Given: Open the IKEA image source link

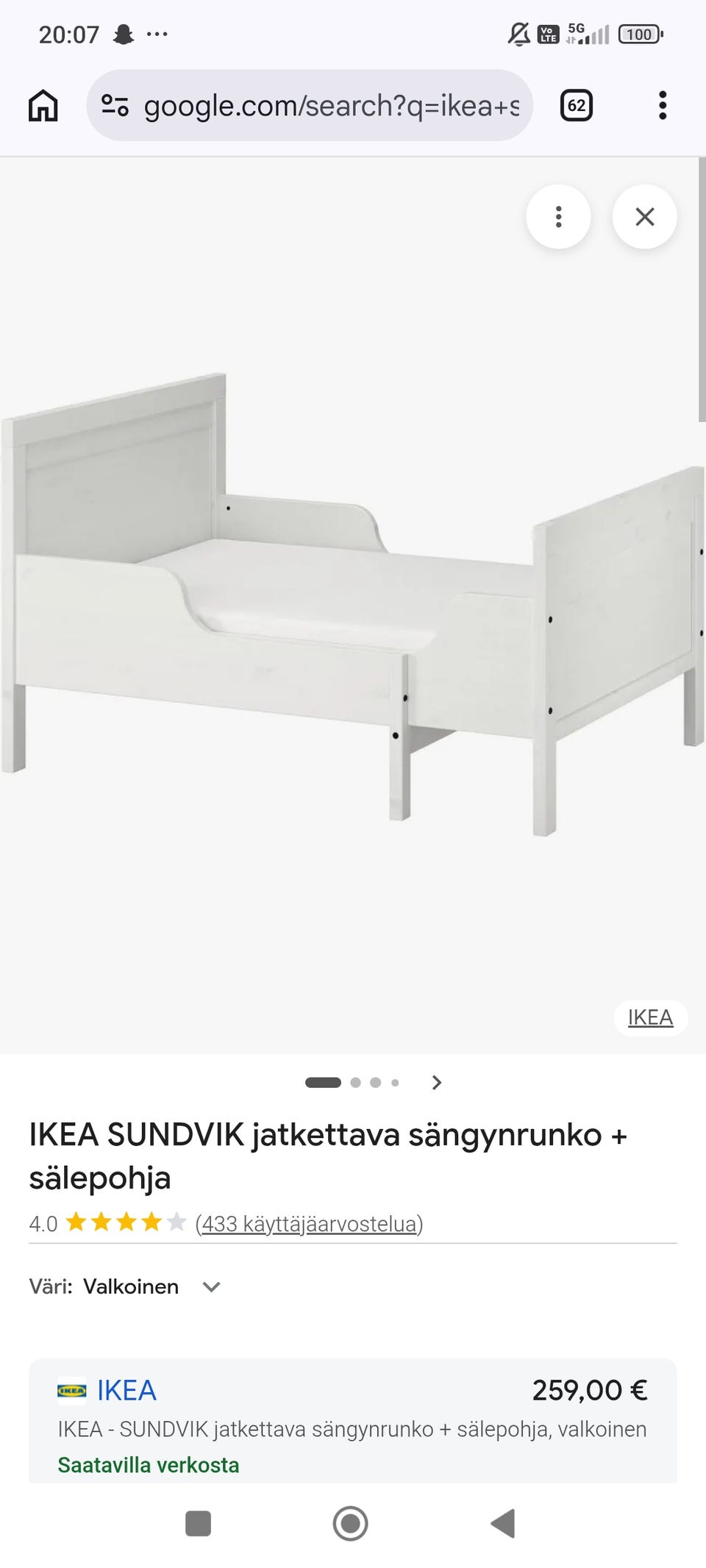Looking at the screenshot, I should pyautogui.click(x=650, y=1017).
